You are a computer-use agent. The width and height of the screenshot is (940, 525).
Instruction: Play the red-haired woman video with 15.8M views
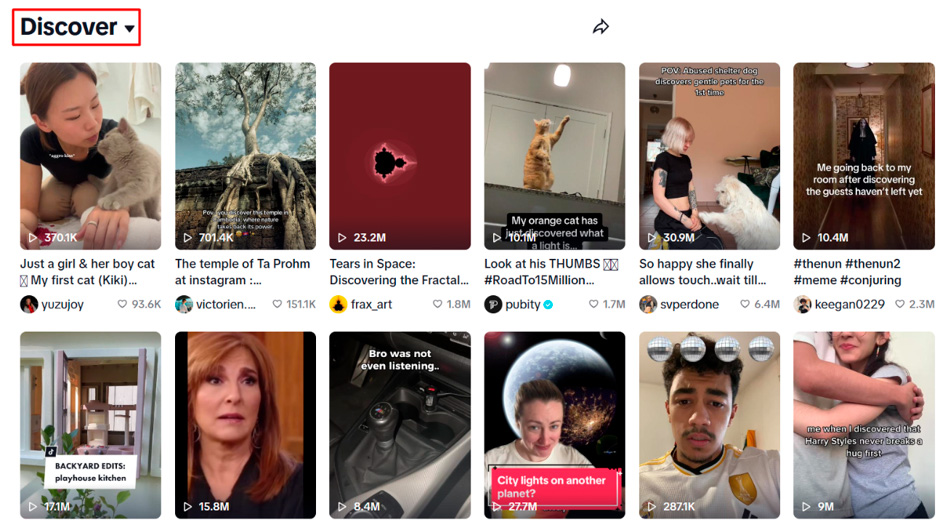point(245,425)
